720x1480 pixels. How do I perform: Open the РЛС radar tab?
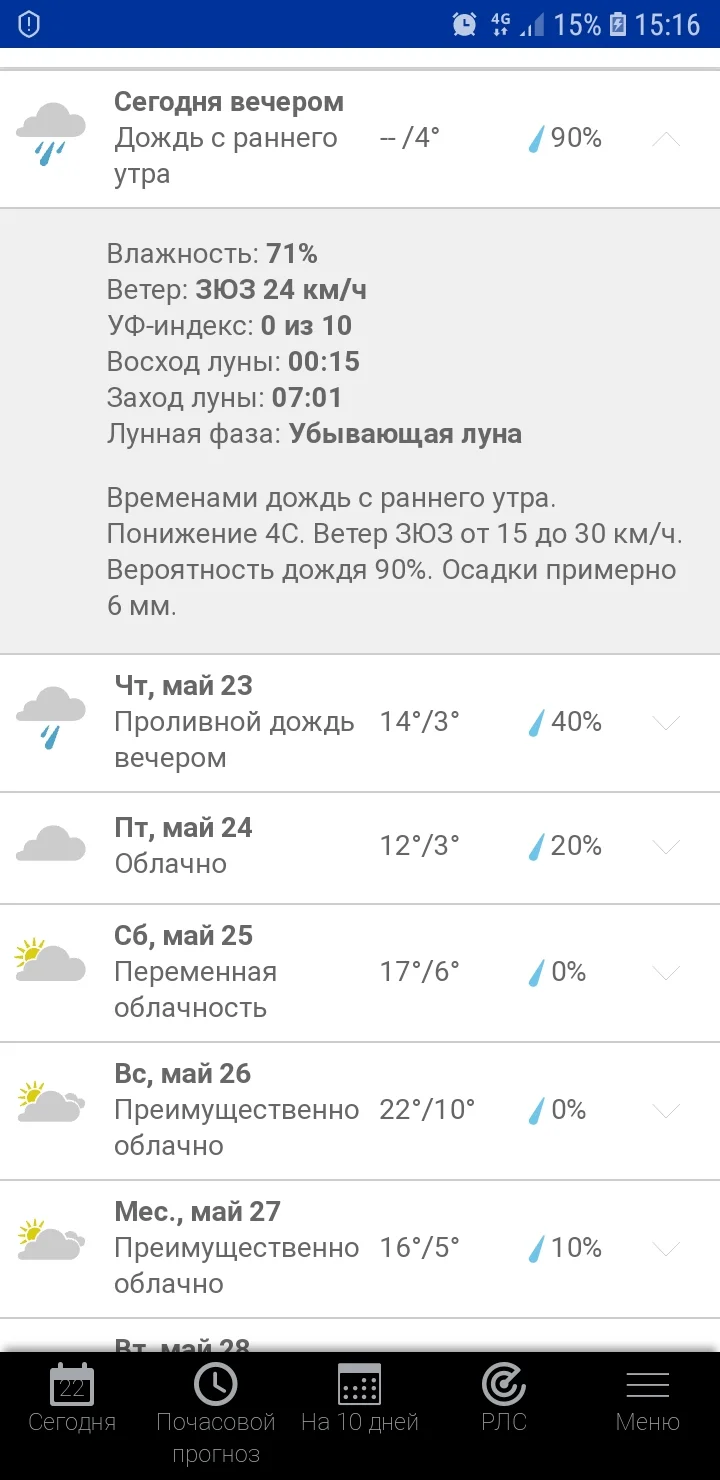(504, 1400)
